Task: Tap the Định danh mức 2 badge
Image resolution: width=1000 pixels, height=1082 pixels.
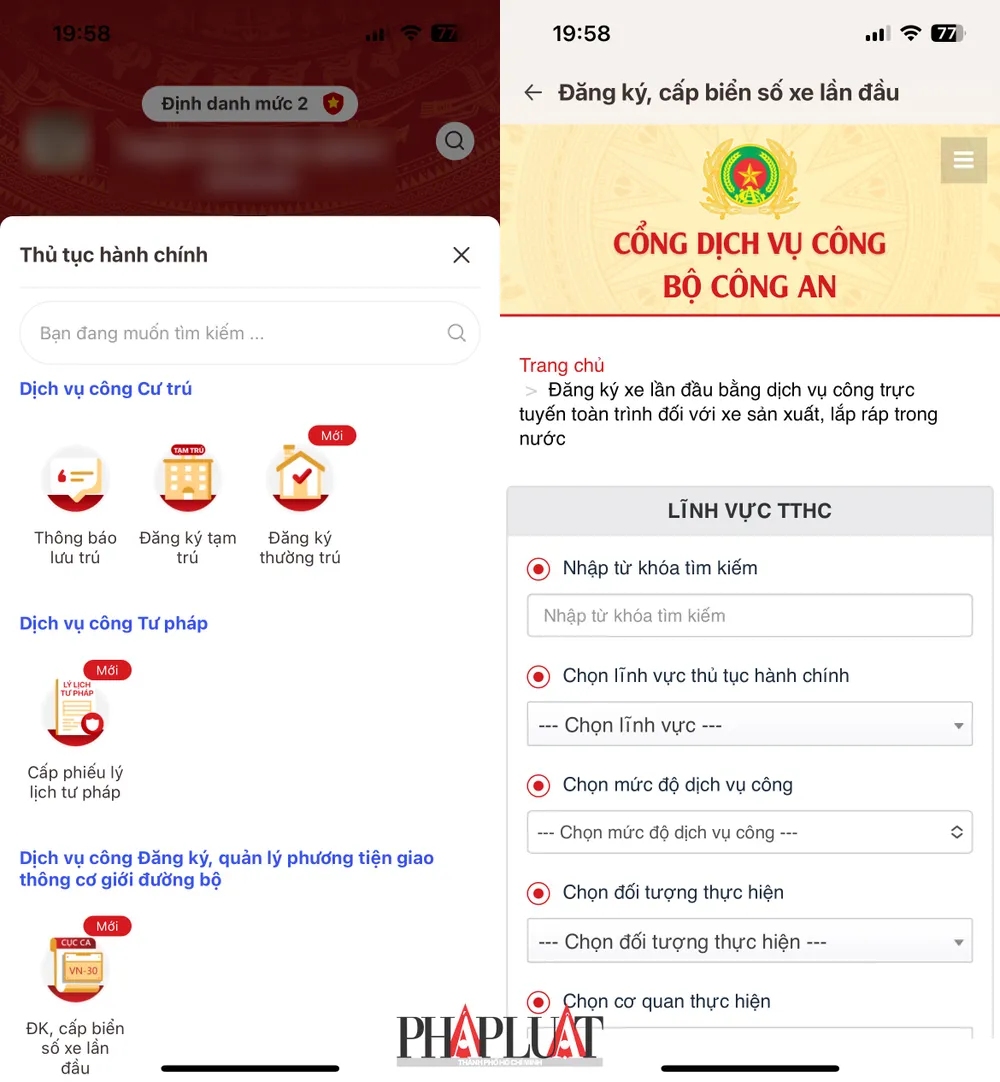Action: (249, 104)
